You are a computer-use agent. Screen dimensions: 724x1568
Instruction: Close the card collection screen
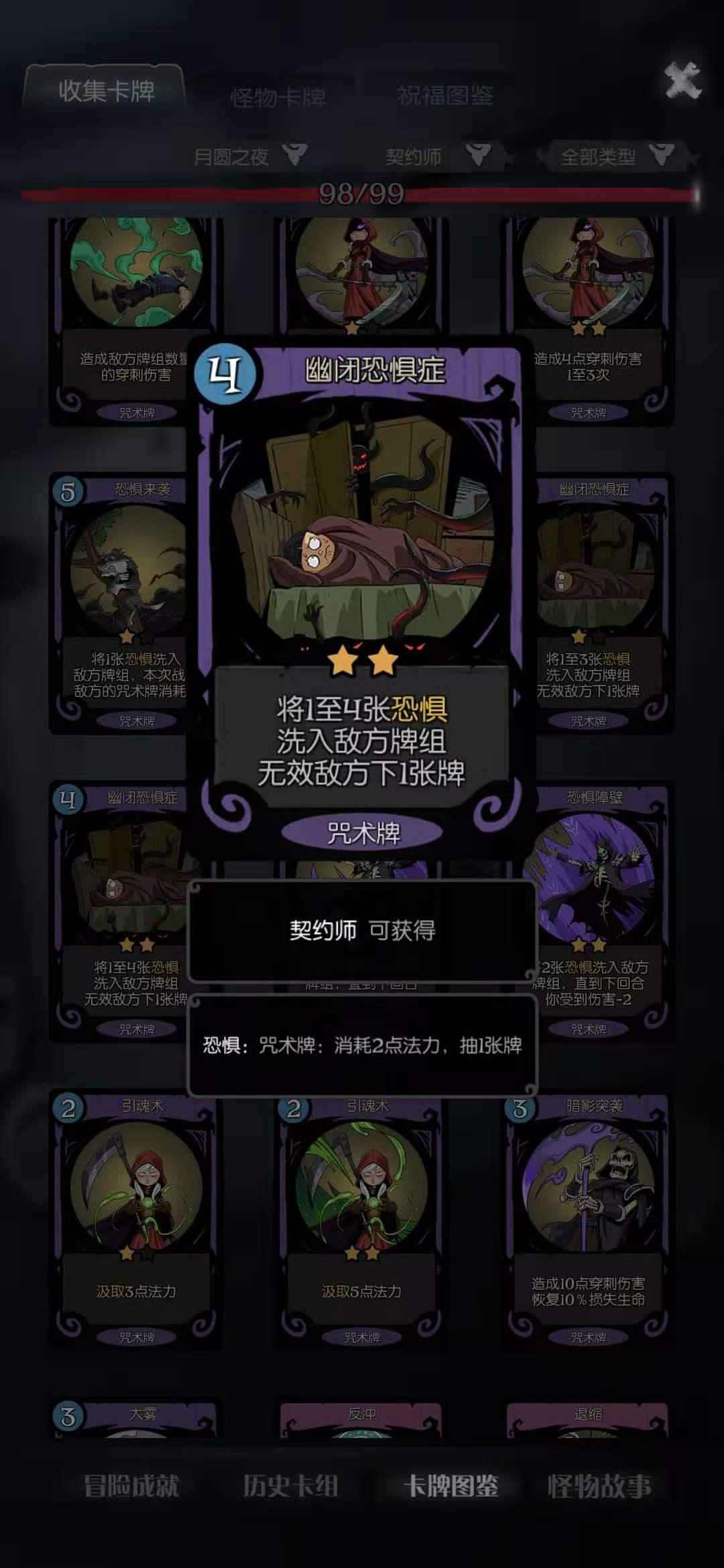click(x=682, y=81)
